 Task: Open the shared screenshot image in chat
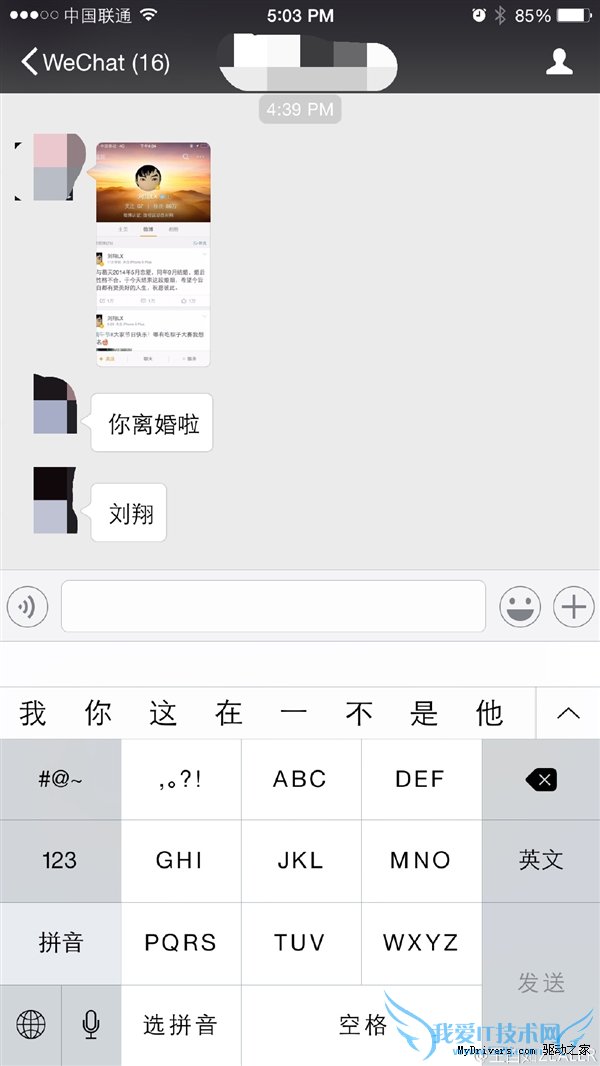pyautogui.click(x=153, y=254)
